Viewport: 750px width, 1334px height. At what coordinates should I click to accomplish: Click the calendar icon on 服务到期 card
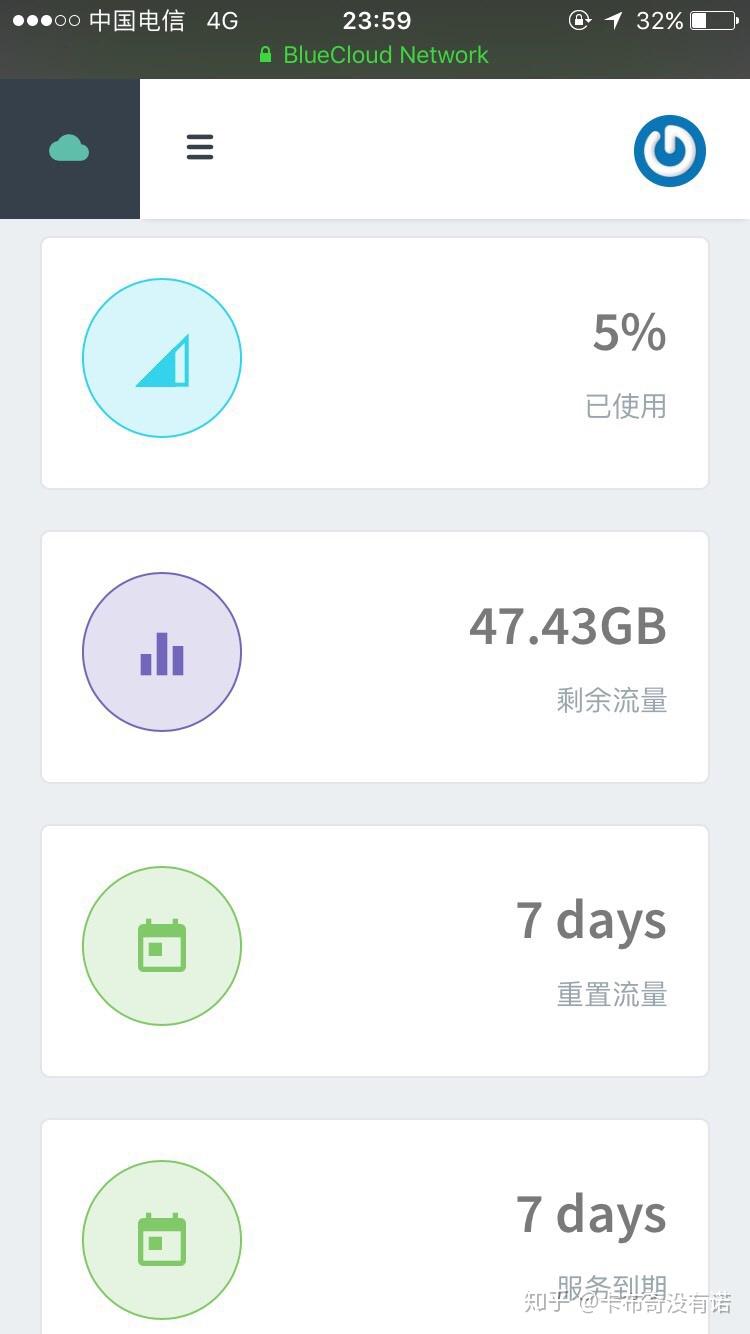162,1239
